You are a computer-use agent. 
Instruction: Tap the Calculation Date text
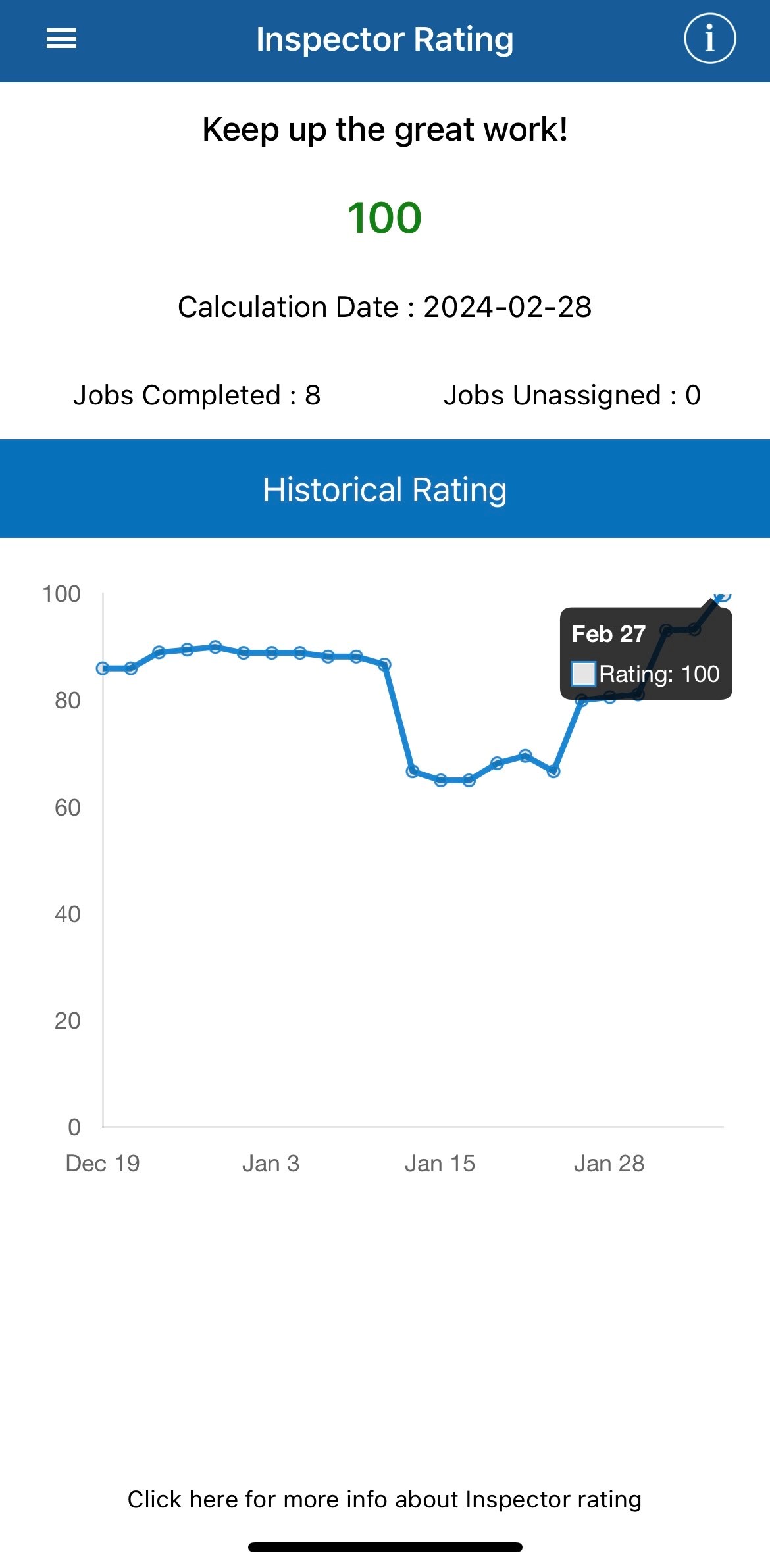coord(385,306)
